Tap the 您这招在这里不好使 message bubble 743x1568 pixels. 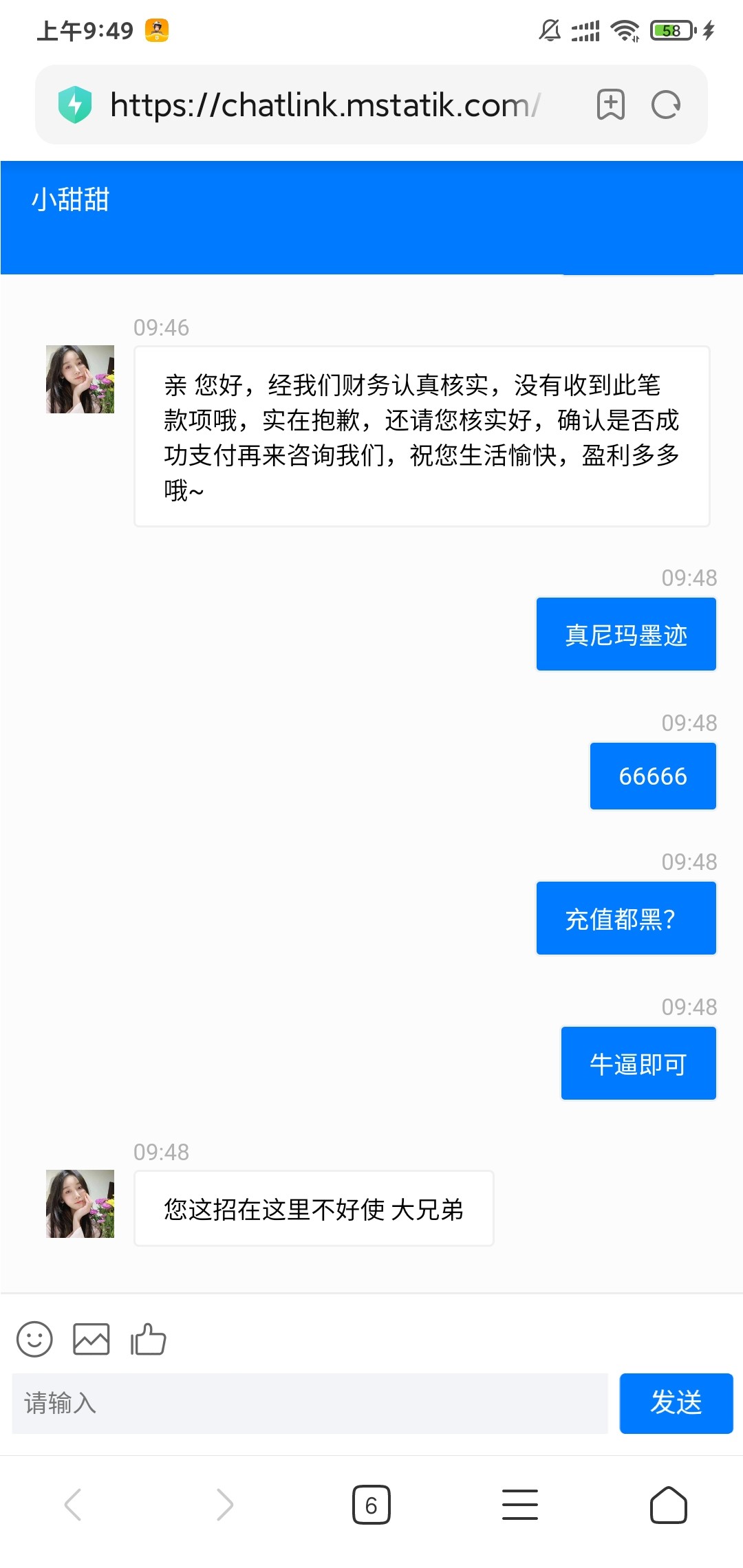coord(313,1209)
